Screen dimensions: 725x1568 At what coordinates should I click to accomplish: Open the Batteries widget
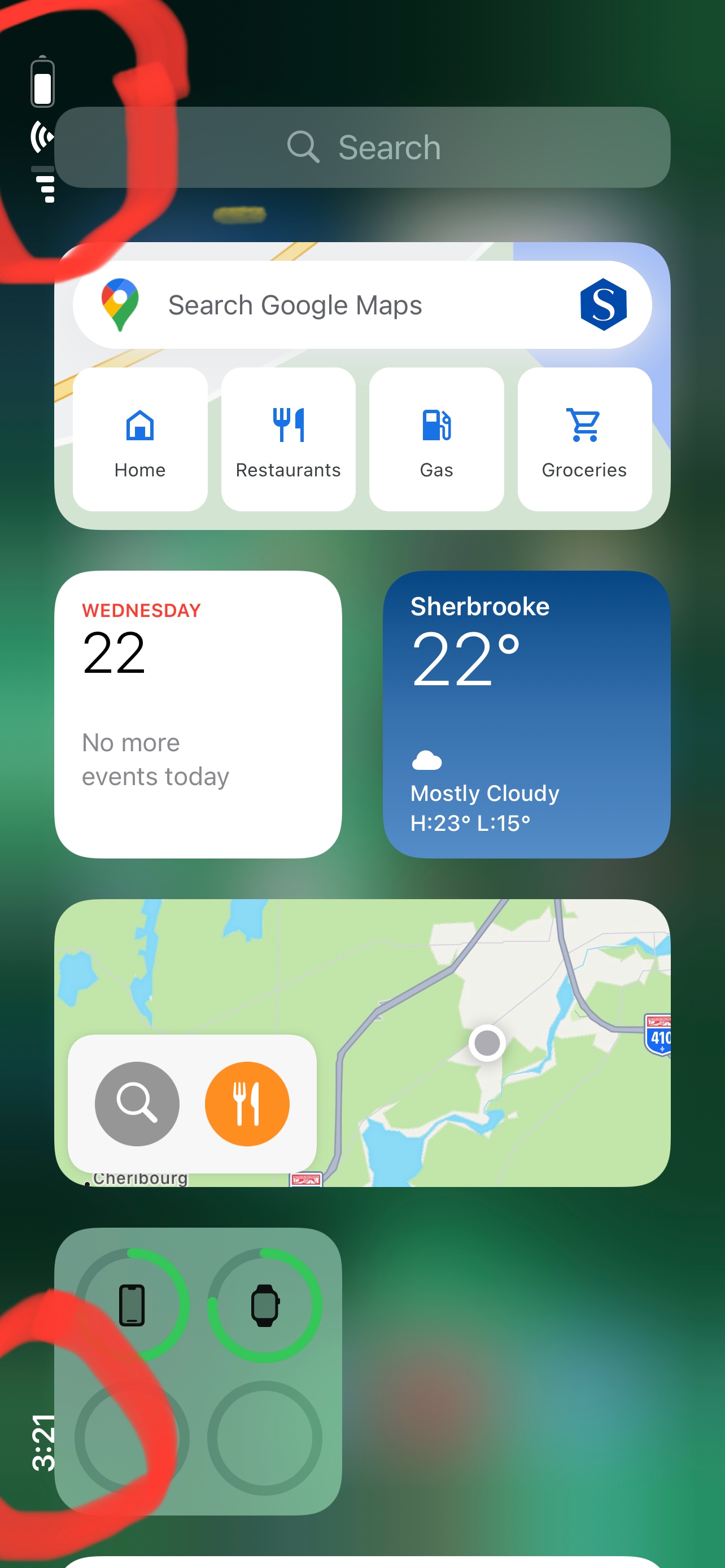[198, 1371]
